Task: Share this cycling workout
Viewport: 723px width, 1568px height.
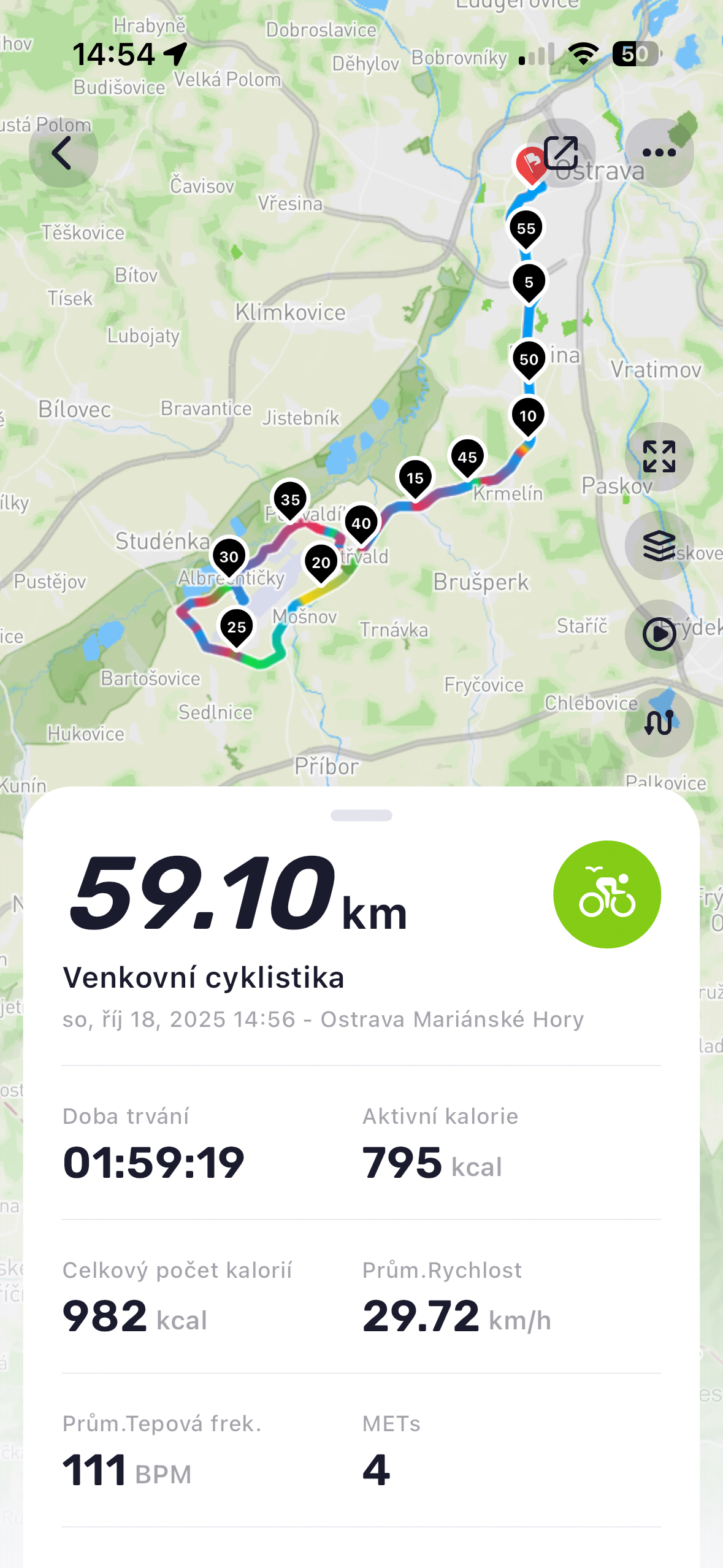Action: coord(561,153)
